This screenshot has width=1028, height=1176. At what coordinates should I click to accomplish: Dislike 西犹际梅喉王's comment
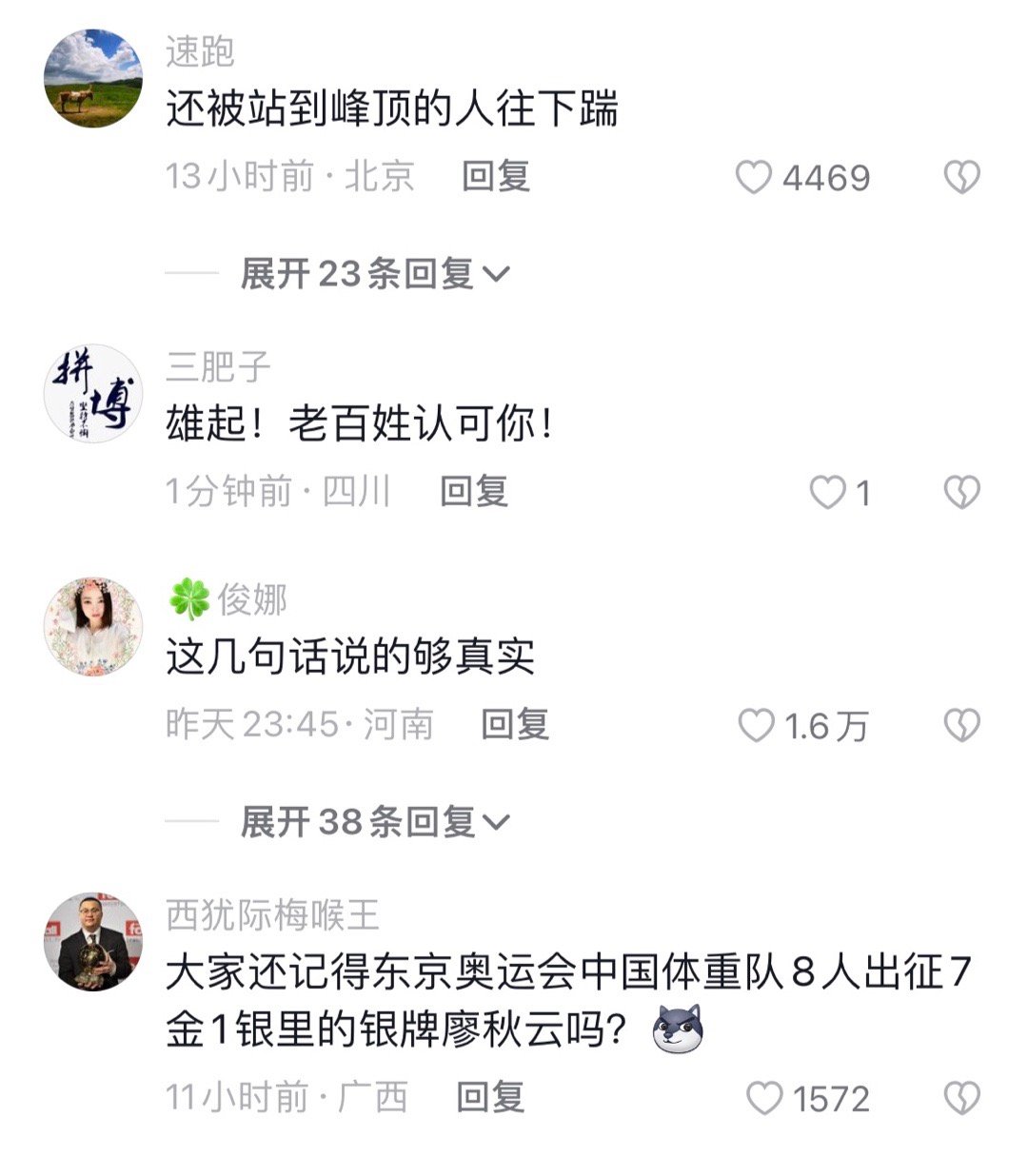[961, 1099]
